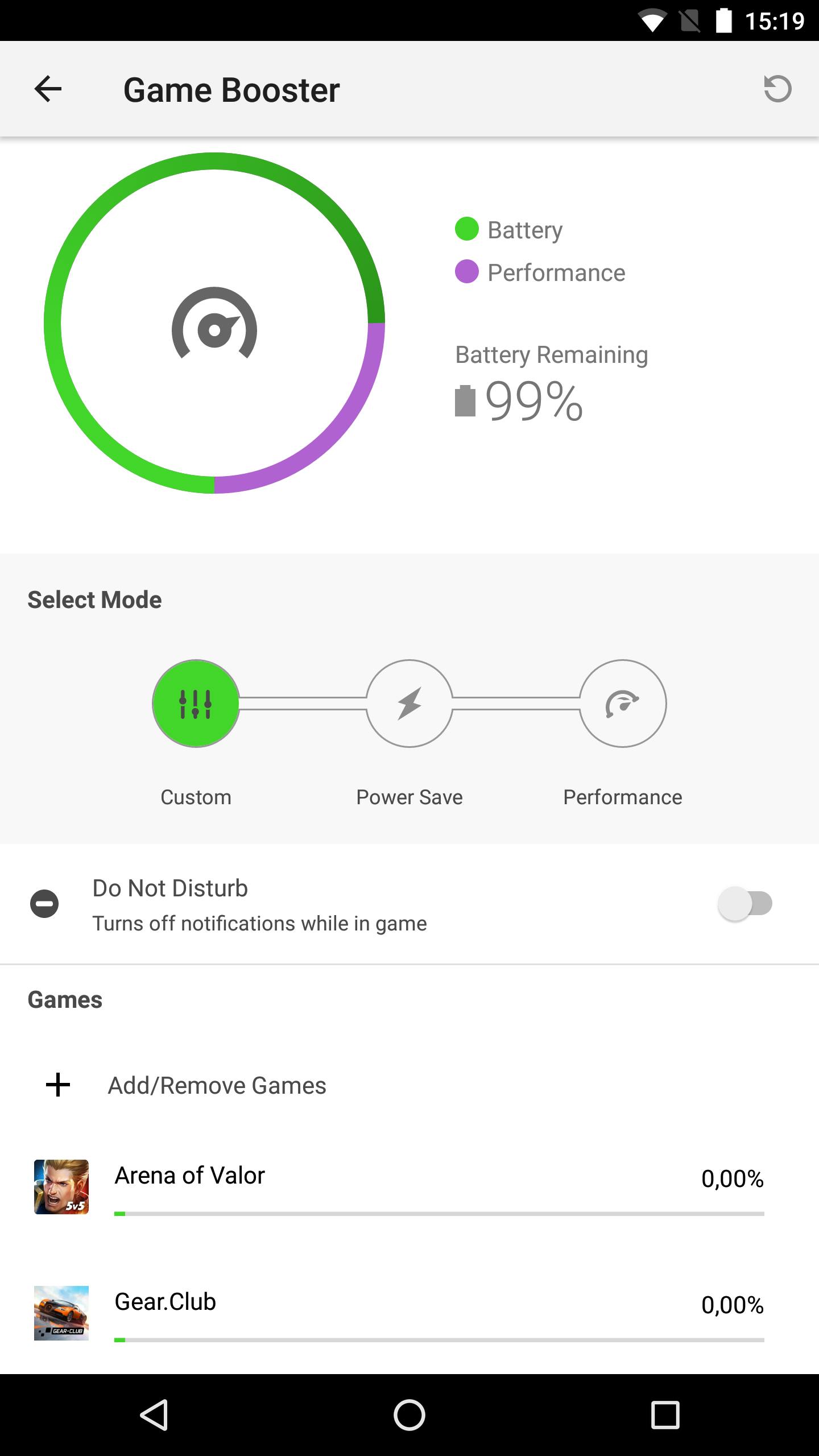Switch to Power Save mode

(x=409, y=704)
